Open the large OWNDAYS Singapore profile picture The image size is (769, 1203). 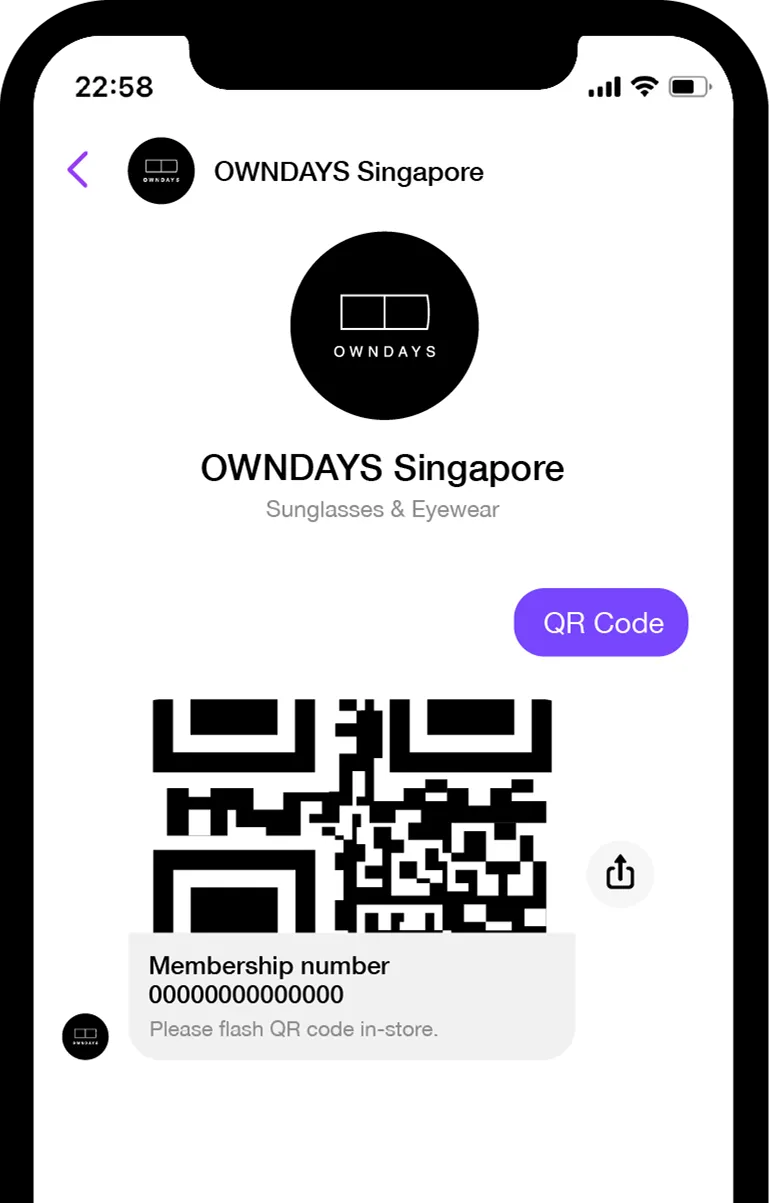point(384,326)
